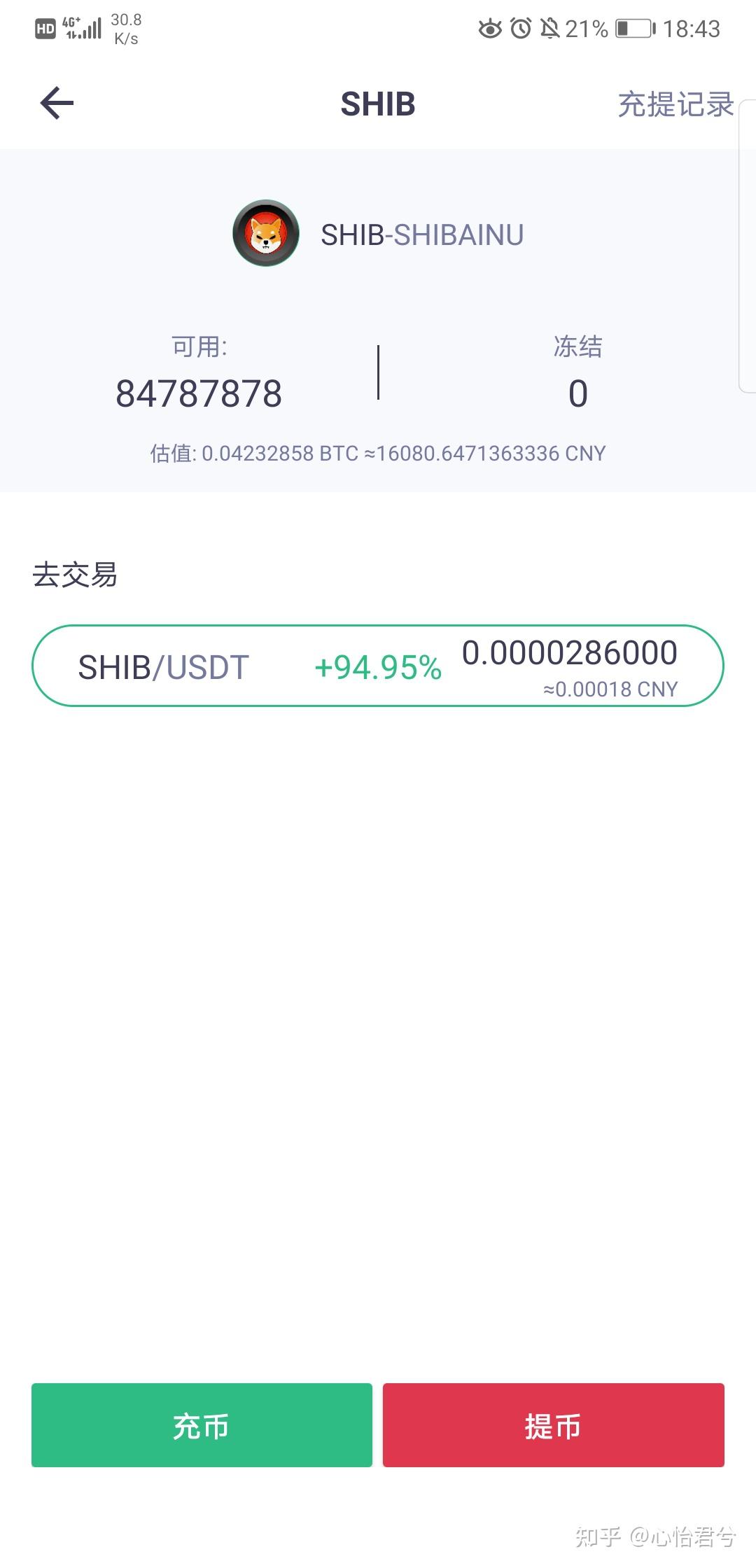This screenshot has width=756, height=1568.
Task: Tap the alarm clock status bar icon
Action: click(520, 29)
